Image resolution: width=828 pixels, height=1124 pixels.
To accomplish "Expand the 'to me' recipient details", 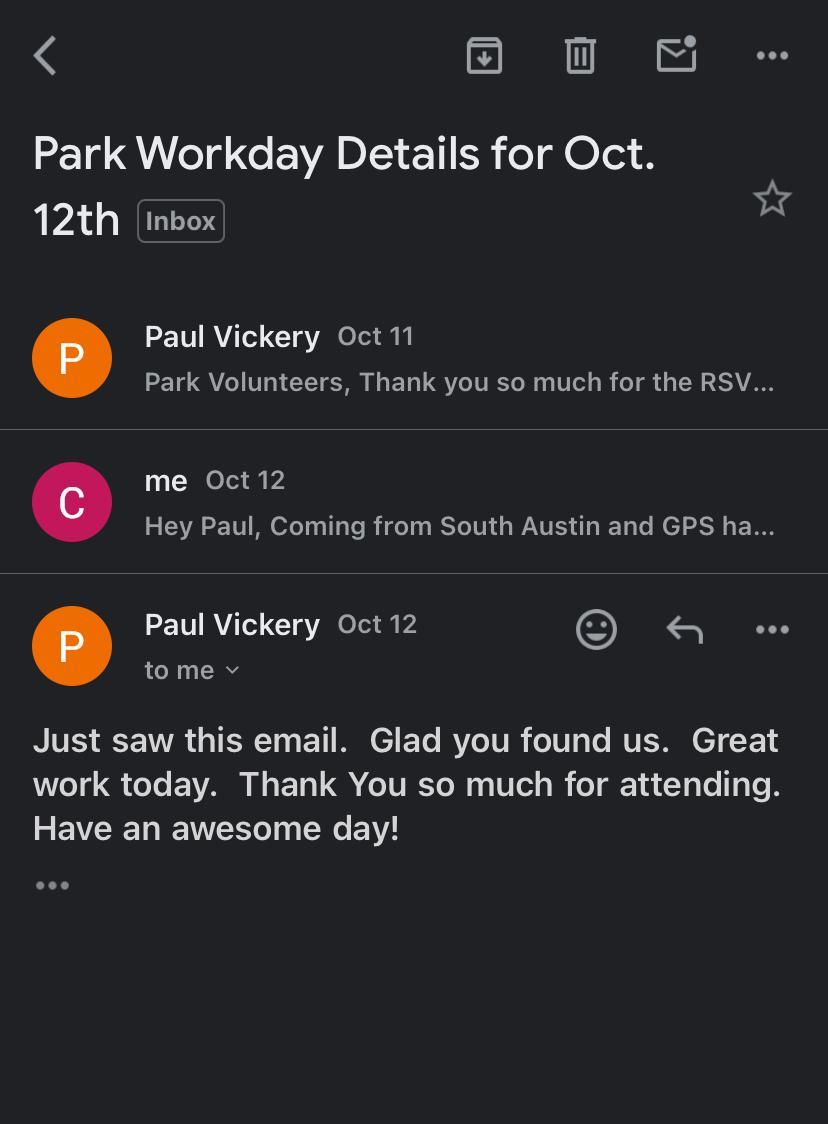I will tap(192, 670).
